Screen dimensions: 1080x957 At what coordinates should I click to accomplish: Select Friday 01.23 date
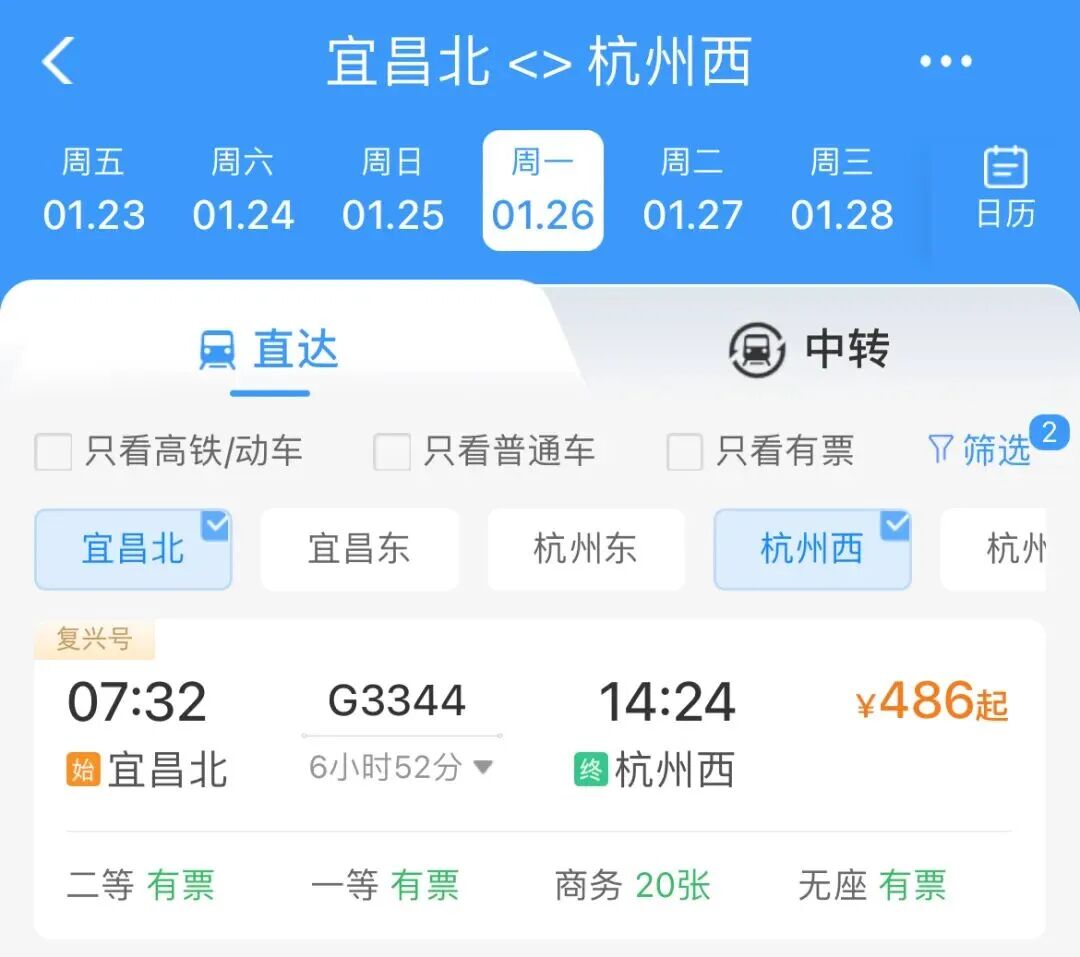(x=93, y=190)
